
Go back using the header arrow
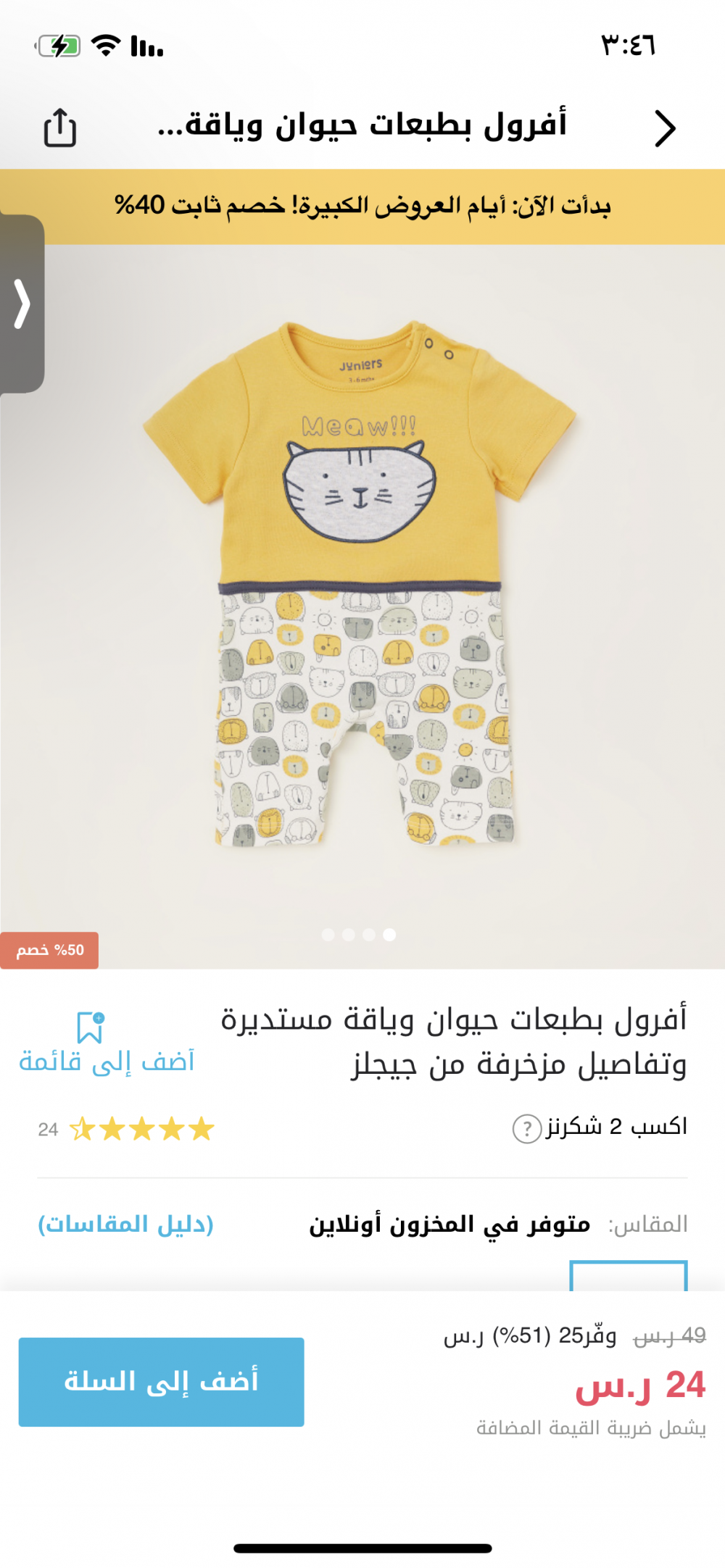point(665,129)
